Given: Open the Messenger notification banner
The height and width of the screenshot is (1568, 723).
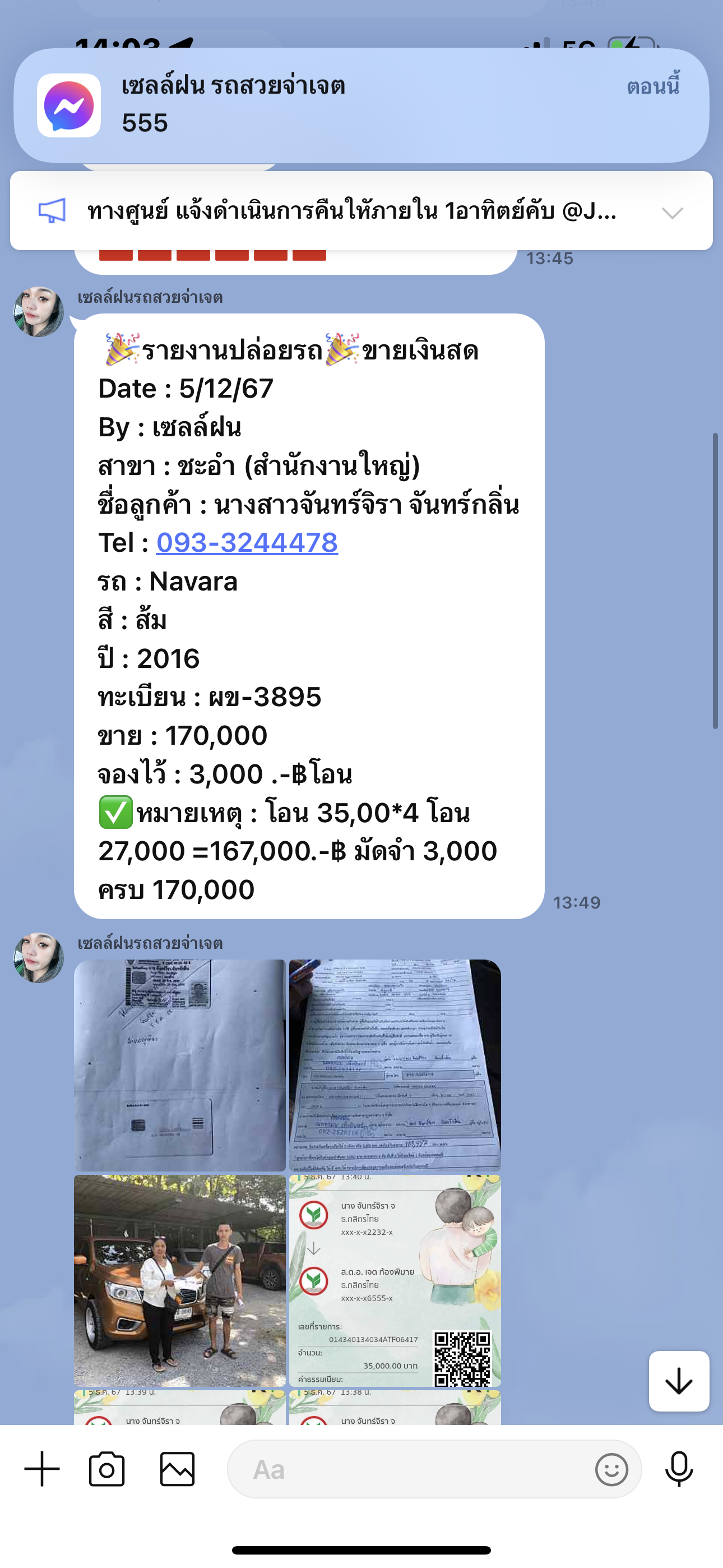Looking at the screenshot, I should click(x=361, y=105).
